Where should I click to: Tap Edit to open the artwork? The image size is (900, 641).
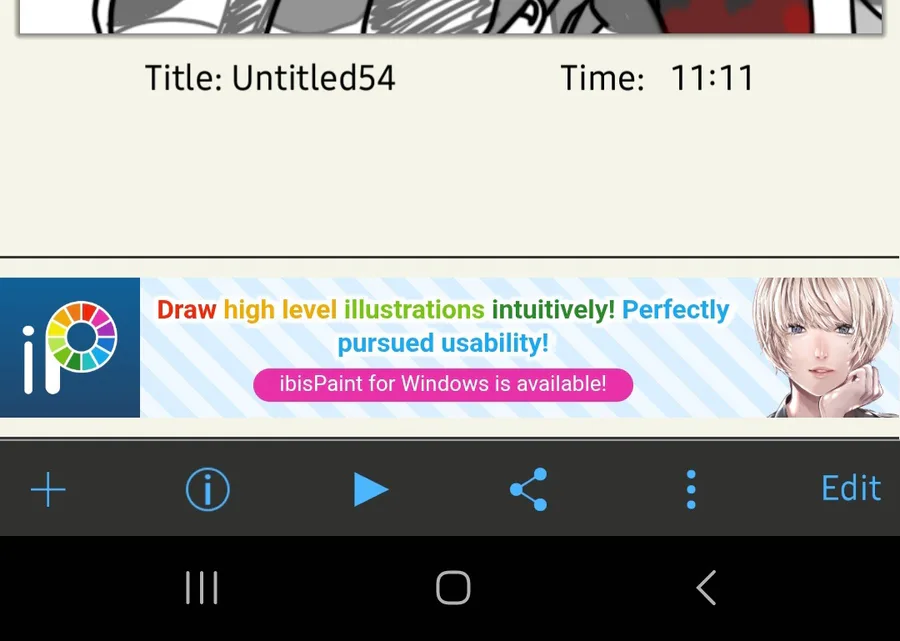851,488
